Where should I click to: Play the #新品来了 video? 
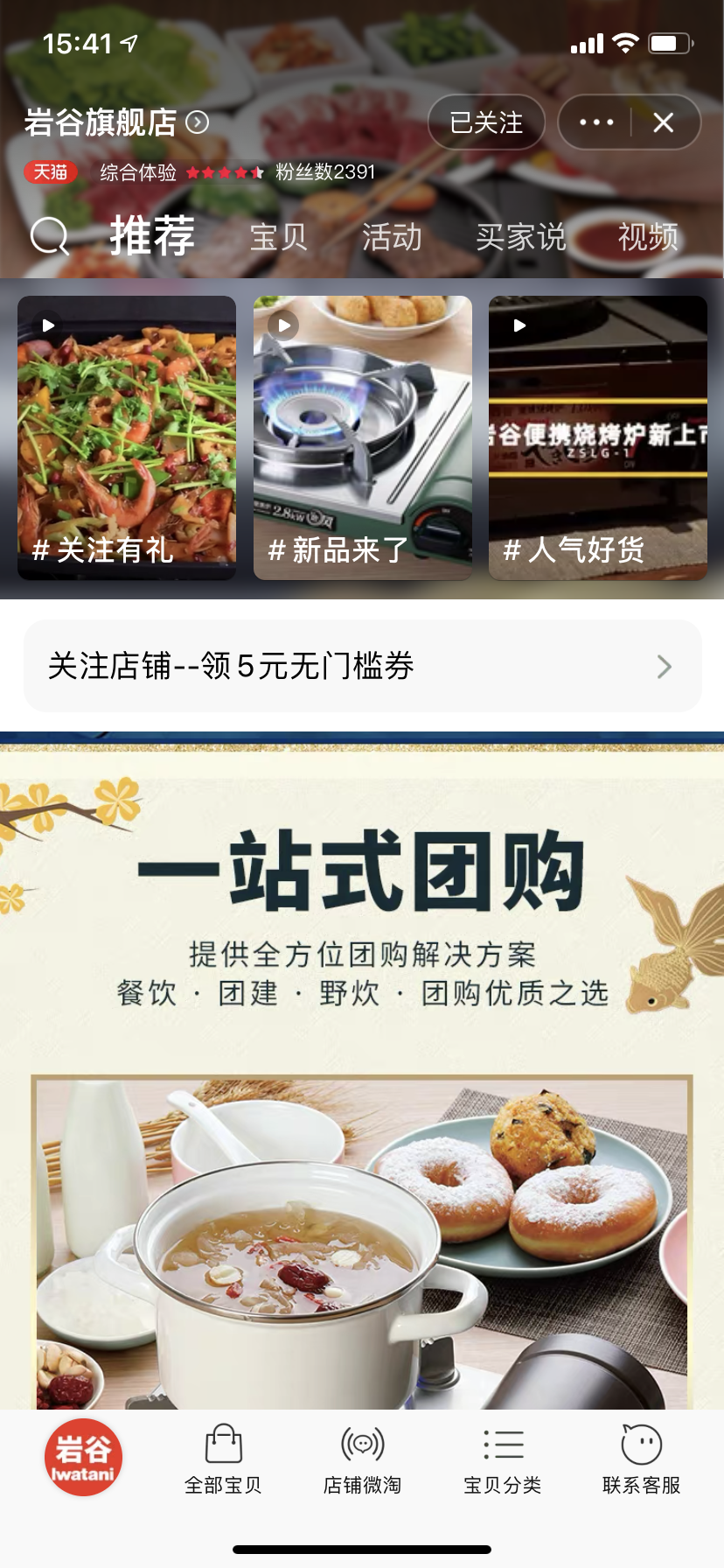click(x=363, y=437)
